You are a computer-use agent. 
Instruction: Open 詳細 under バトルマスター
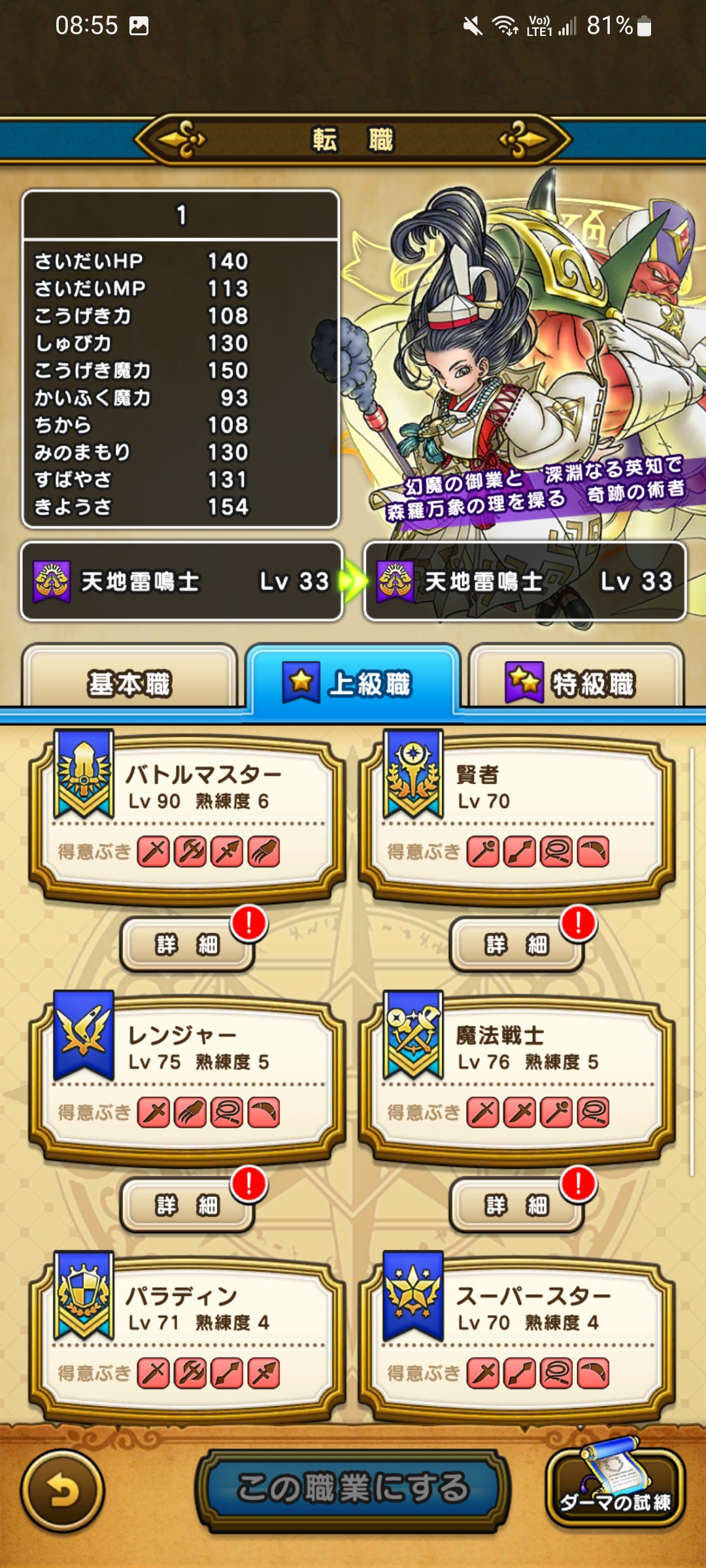pyautogui.click(x=188, y=944)
